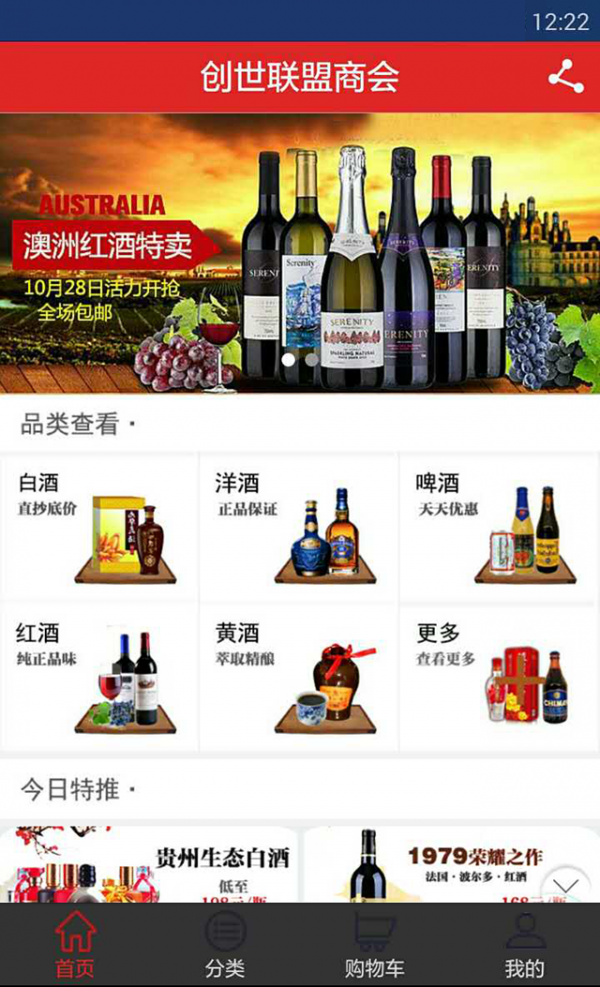
Task: Switch to the 首页 tab
Action: click(x=75, y=945)
